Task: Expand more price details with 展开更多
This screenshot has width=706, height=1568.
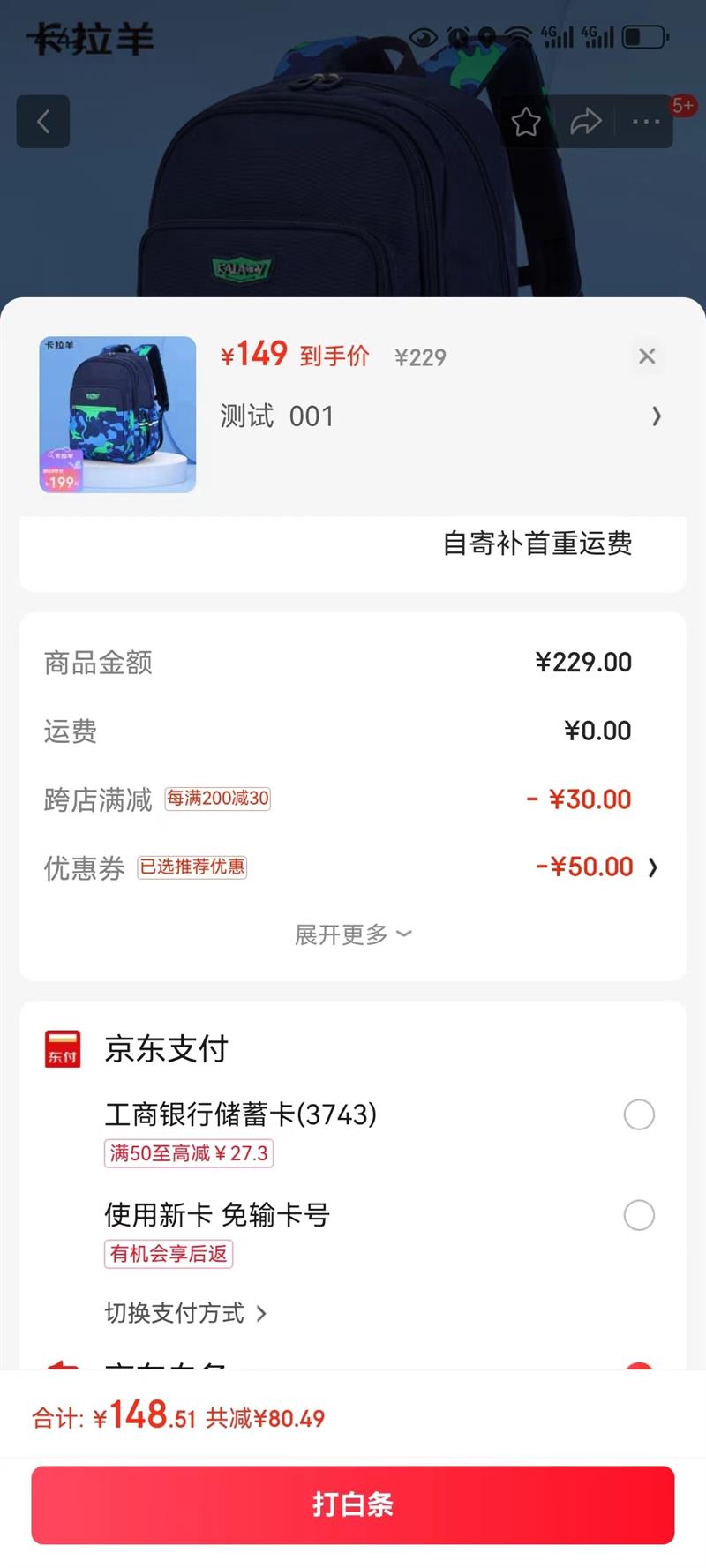Action: pos(352,934)
